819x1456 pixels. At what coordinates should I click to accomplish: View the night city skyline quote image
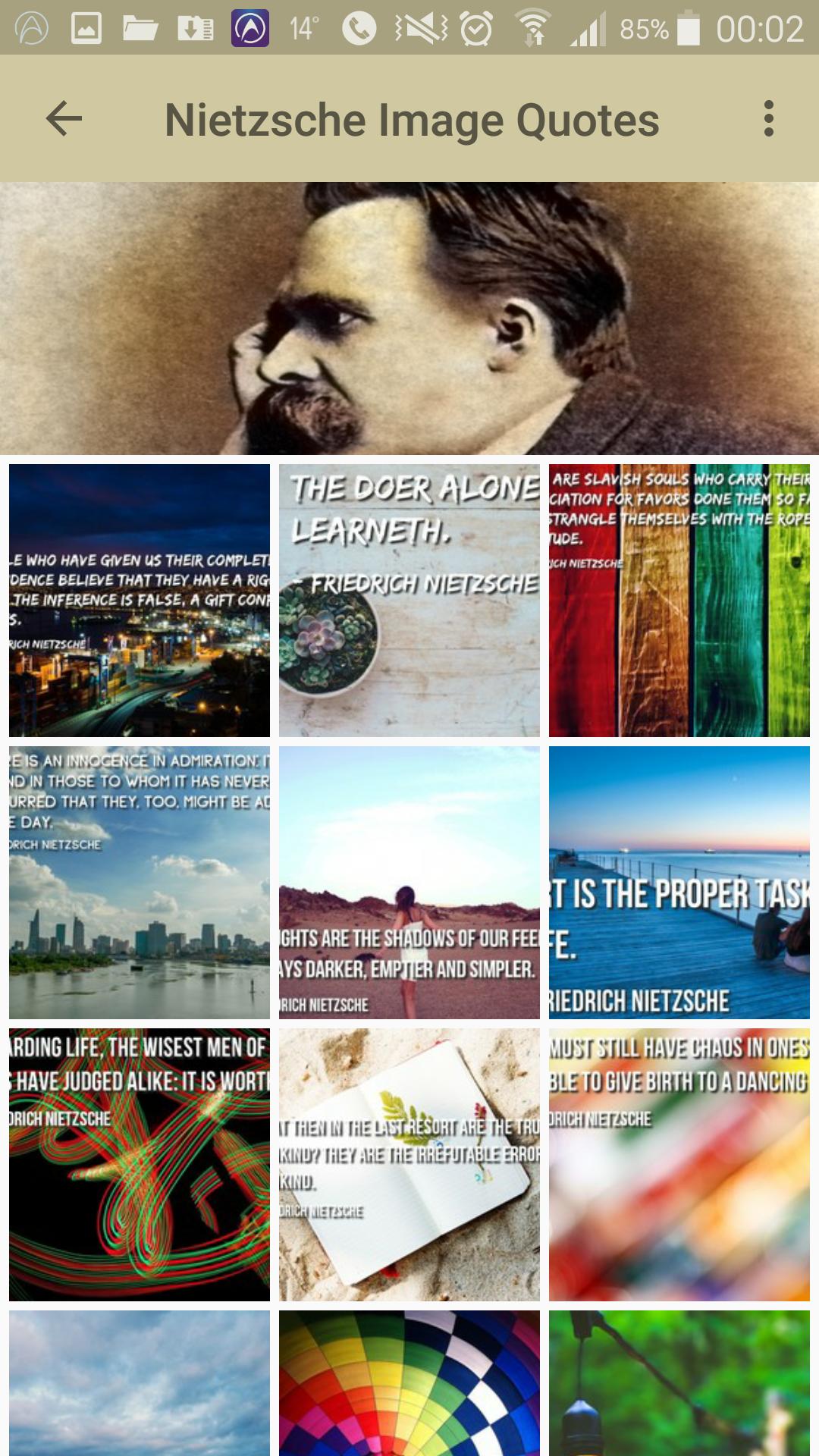click(140, 600)
